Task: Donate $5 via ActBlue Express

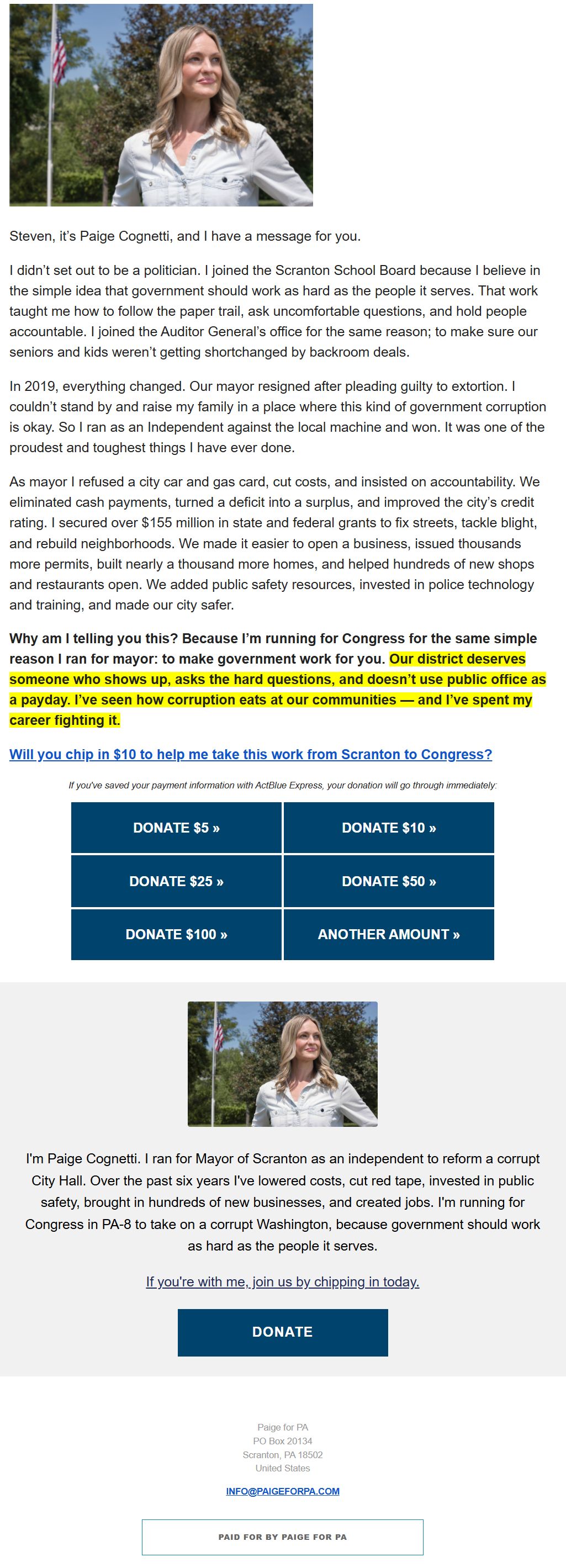Action: 177,828
